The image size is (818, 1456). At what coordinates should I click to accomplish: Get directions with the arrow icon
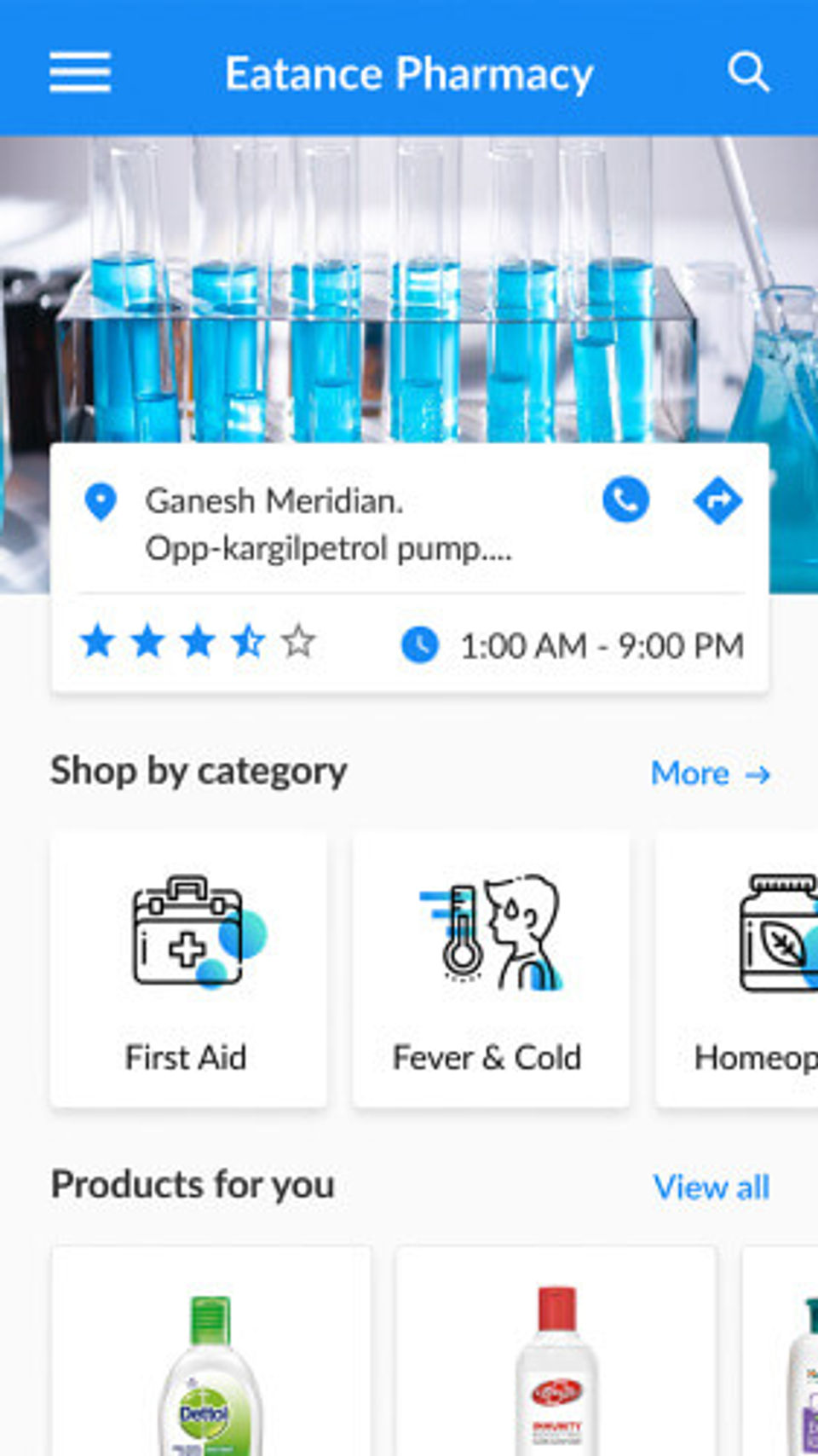pyautogui.click(x=717, y=500)
